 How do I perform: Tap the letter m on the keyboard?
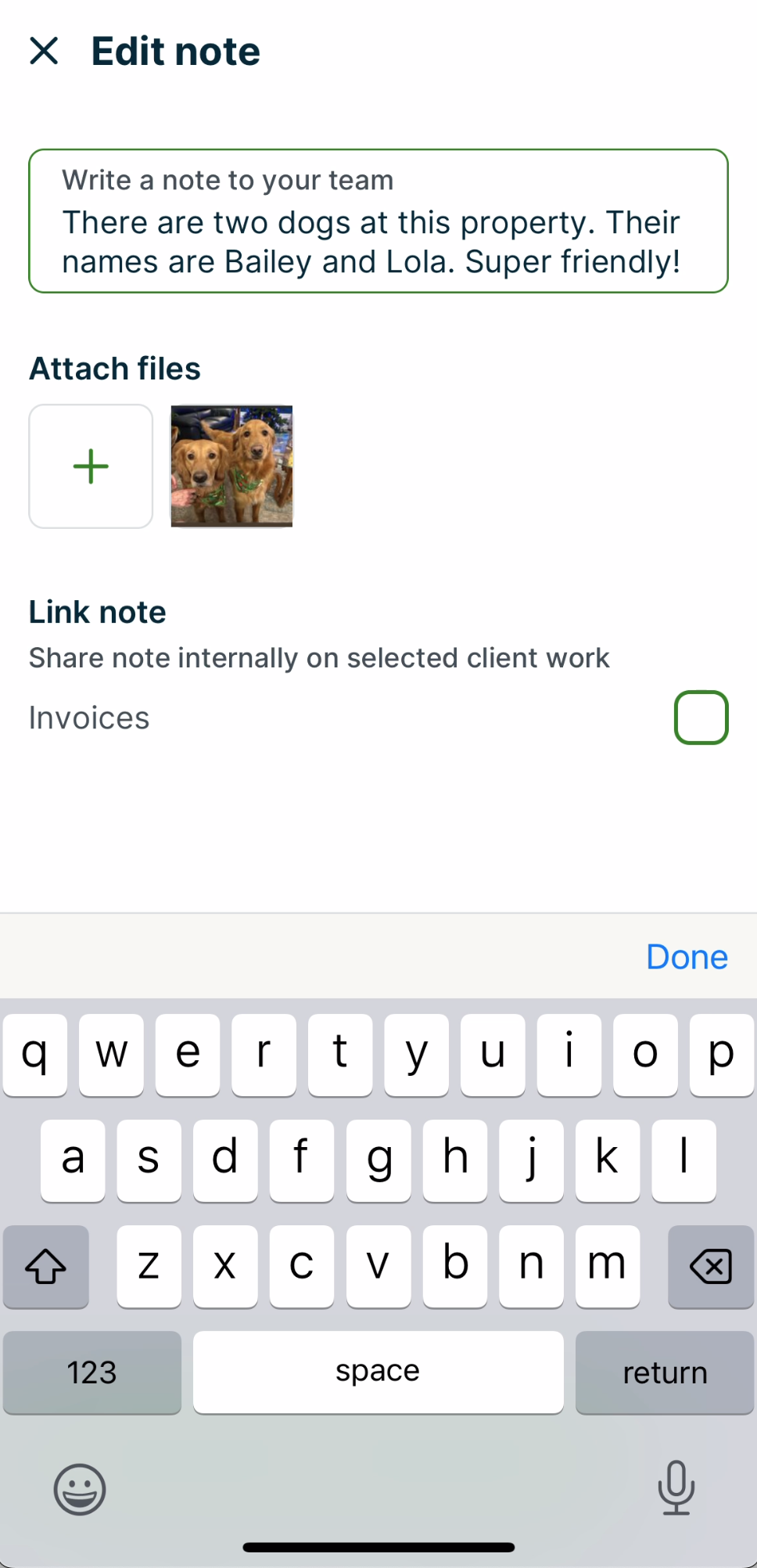[607, 1267]
